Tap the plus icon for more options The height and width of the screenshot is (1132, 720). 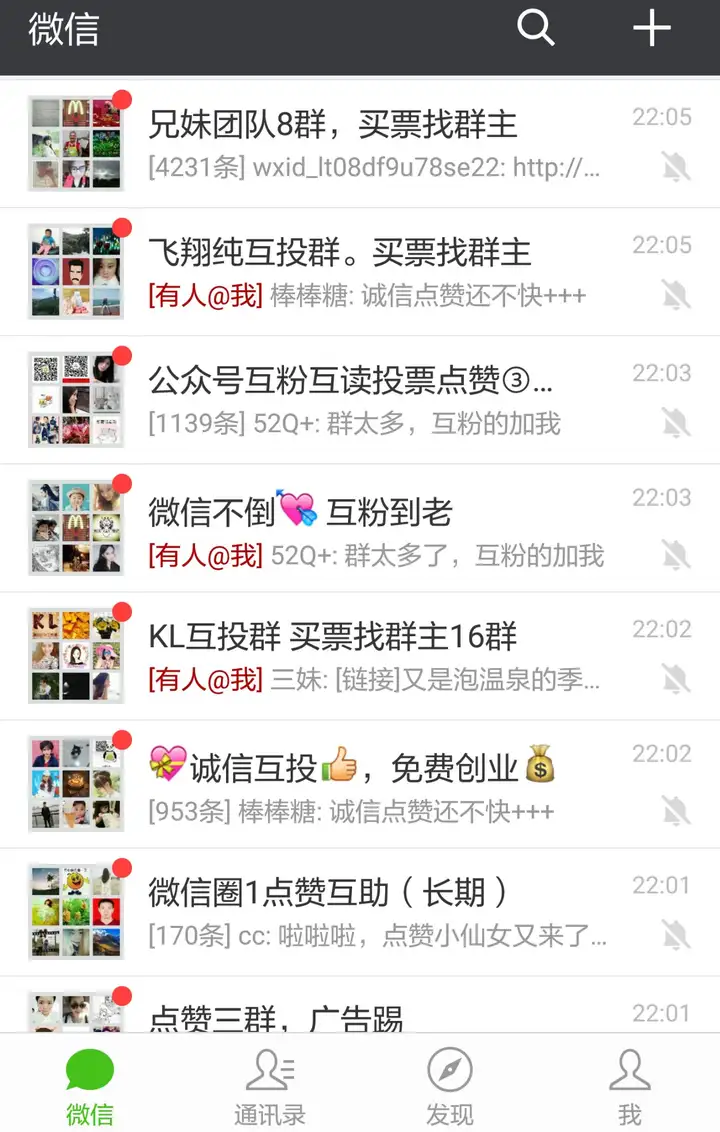(651, 29)
